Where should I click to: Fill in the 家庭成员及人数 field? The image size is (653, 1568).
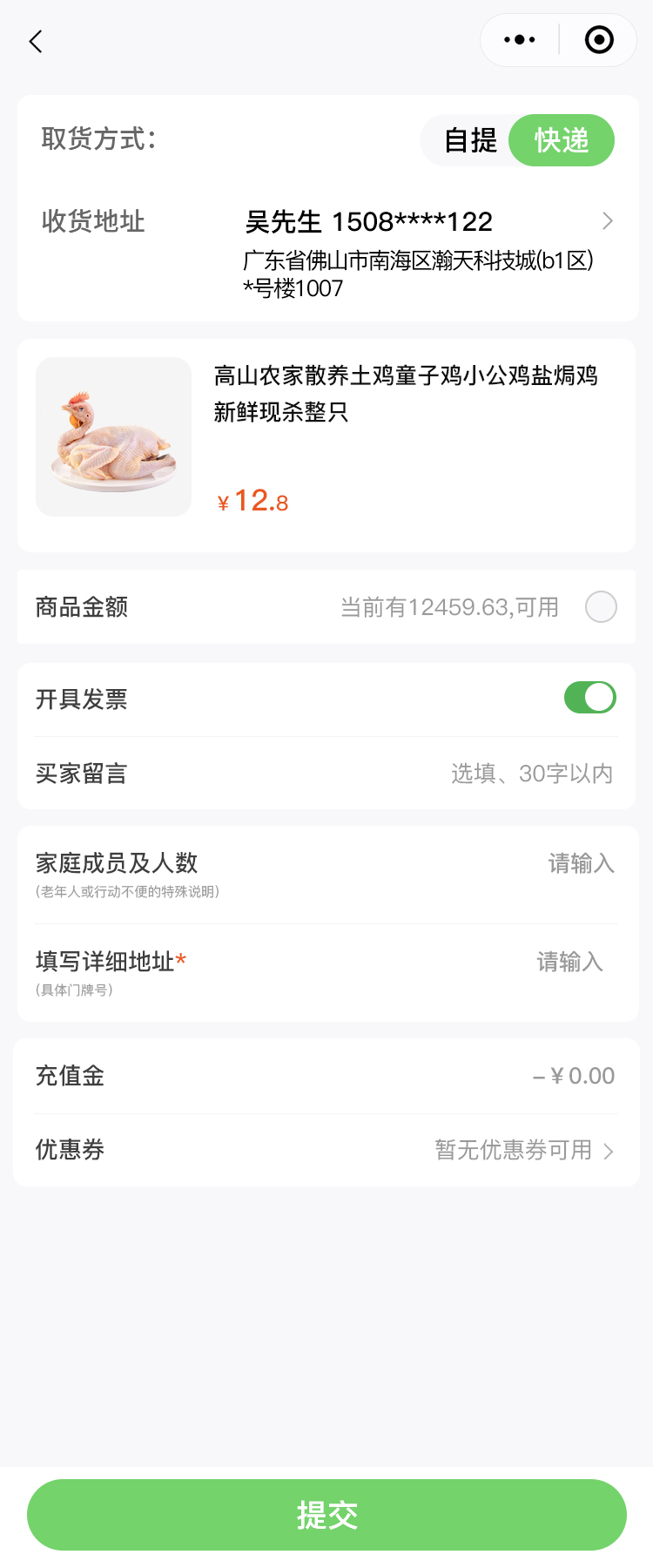tap(581, 864)
